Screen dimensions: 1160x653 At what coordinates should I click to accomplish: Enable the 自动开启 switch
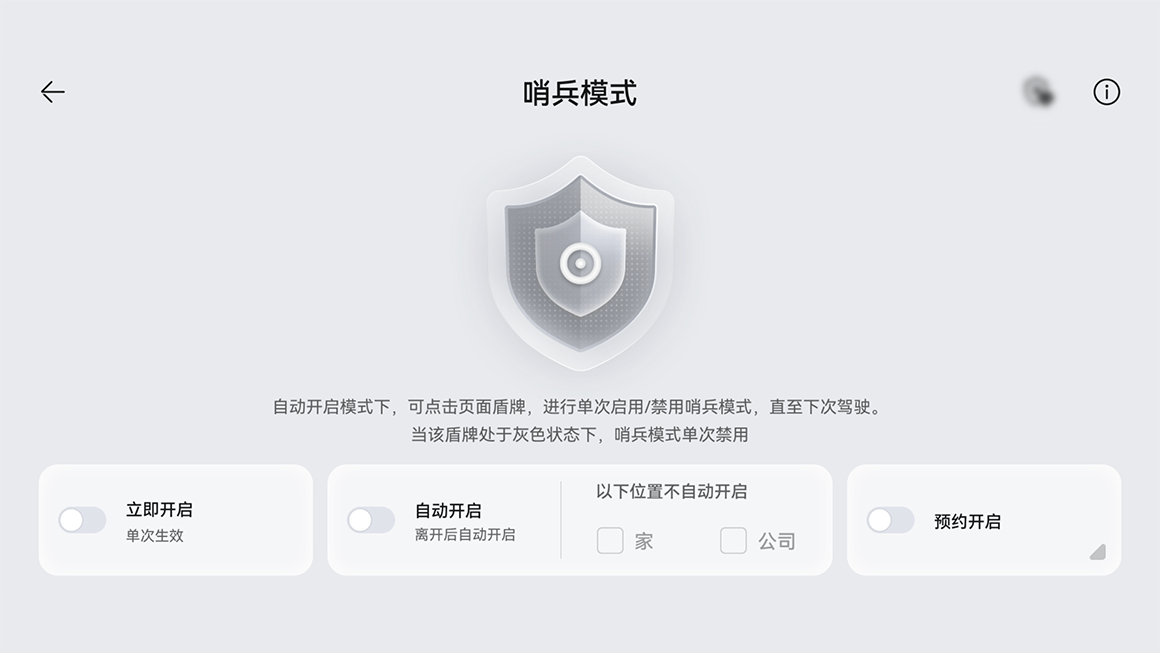371,520
